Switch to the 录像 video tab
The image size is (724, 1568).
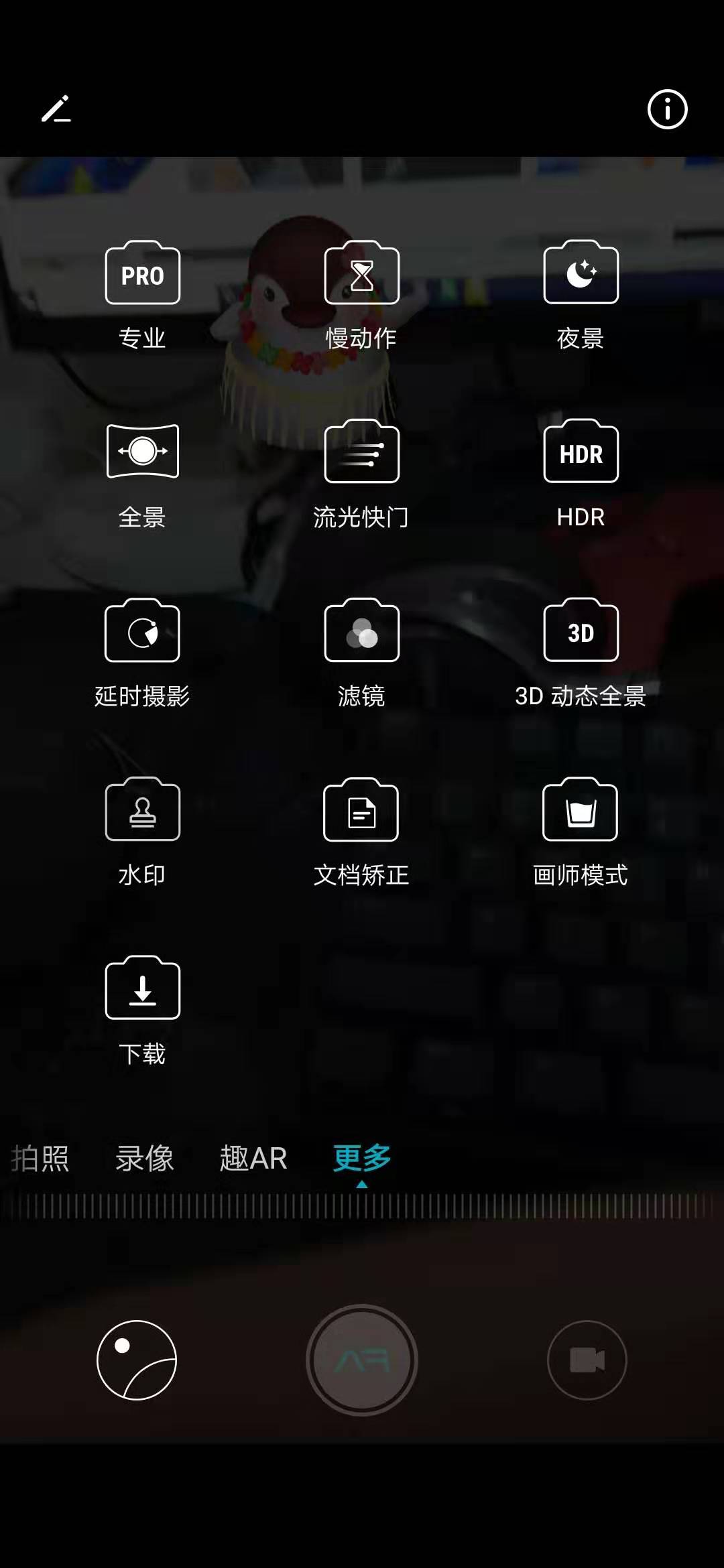pyautogui.click(x=145, y=1158)
